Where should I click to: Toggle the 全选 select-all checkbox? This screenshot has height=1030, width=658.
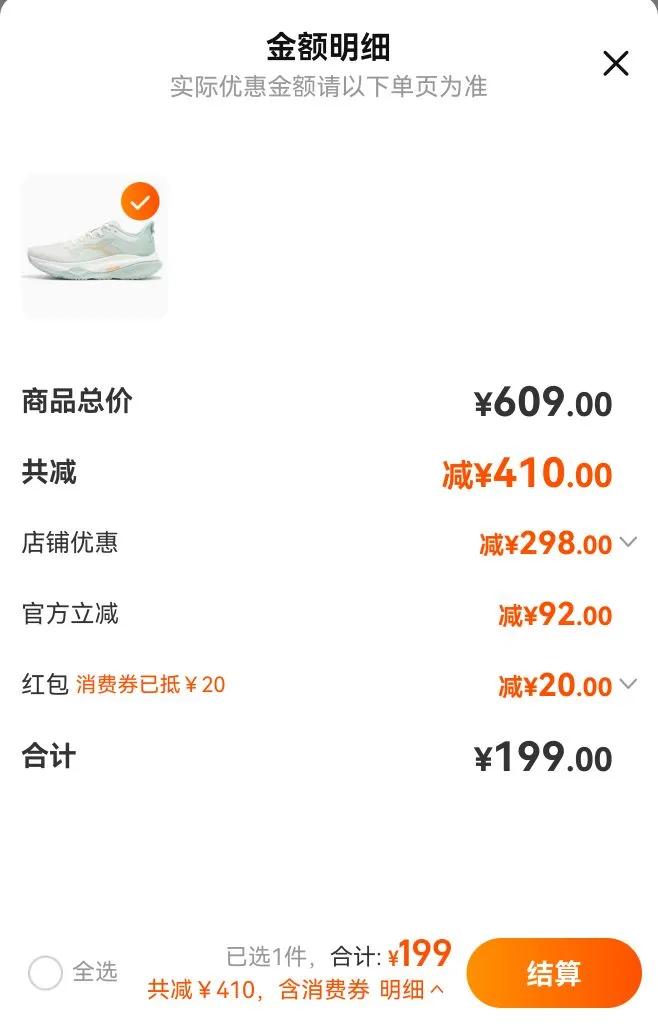tap(46, 972)
